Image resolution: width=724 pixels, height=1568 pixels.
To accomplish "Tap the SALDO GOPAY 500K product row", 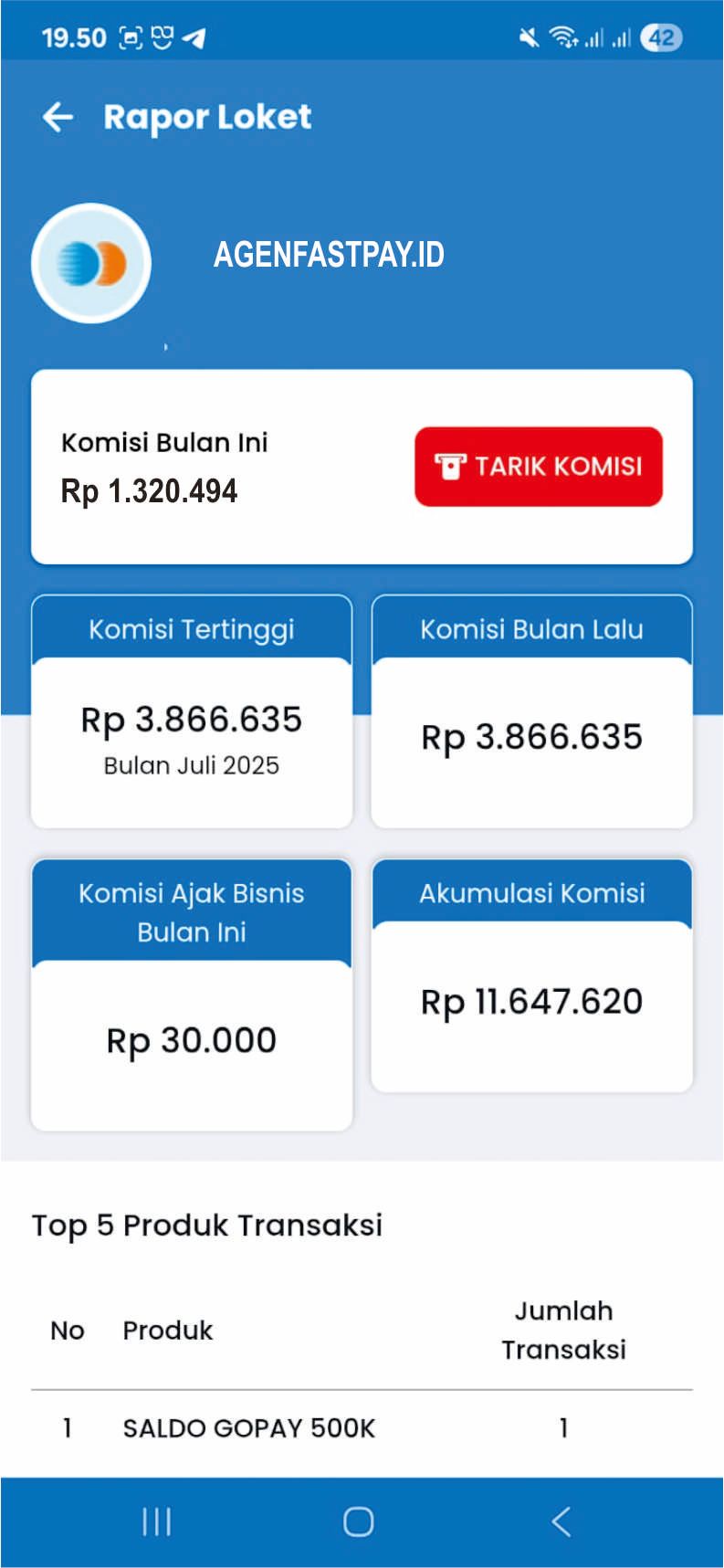I will [x=247, y=1428].
